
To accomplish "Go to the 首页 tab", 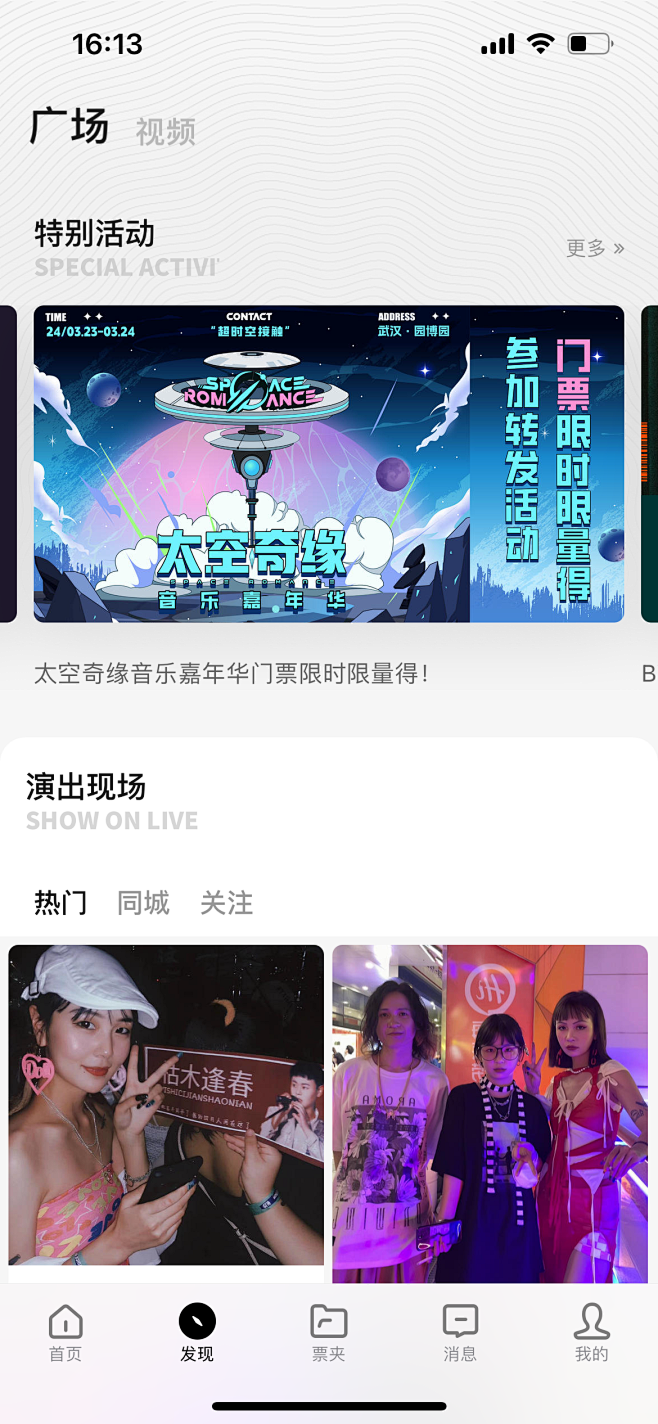I will [x=66, y=1333].
